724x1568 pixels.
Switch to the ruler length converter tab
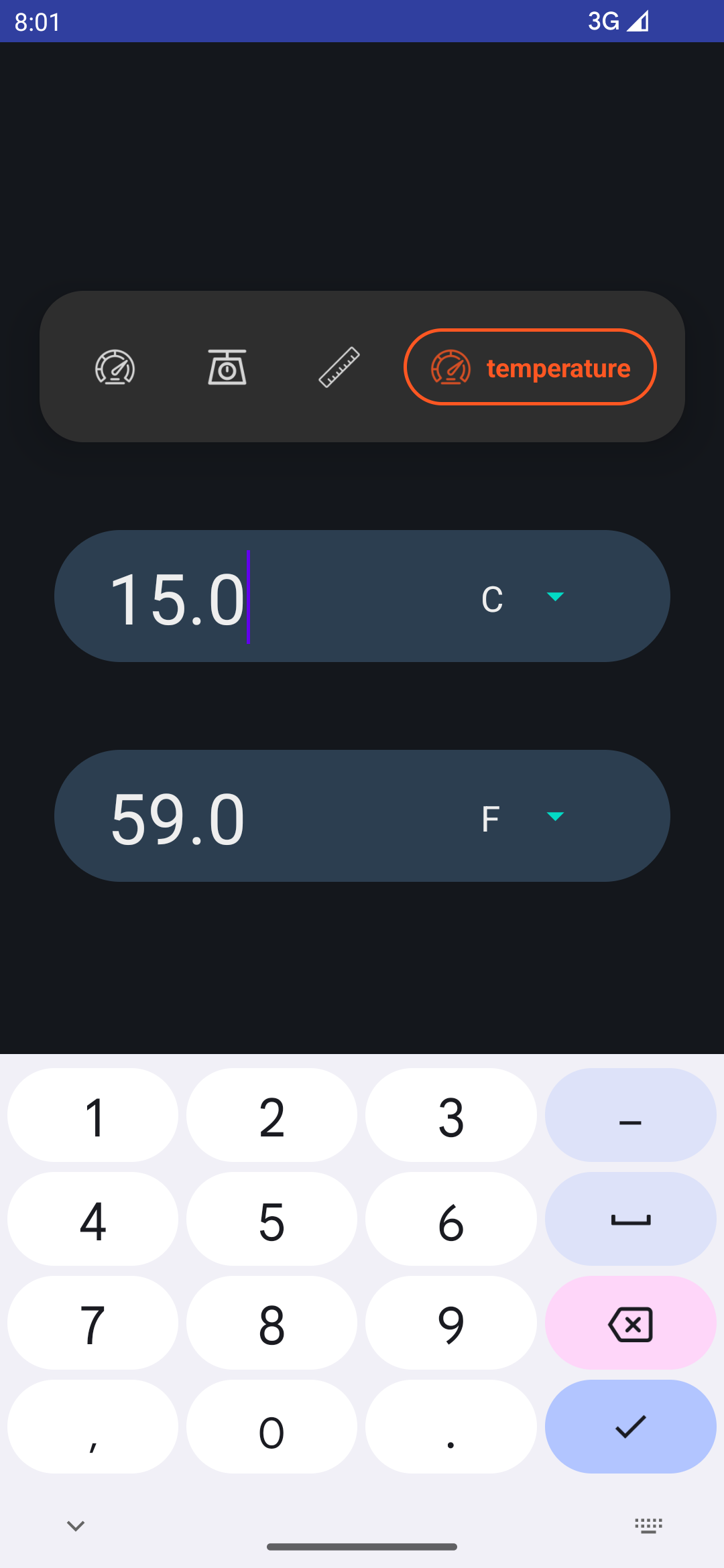(339, 367)
